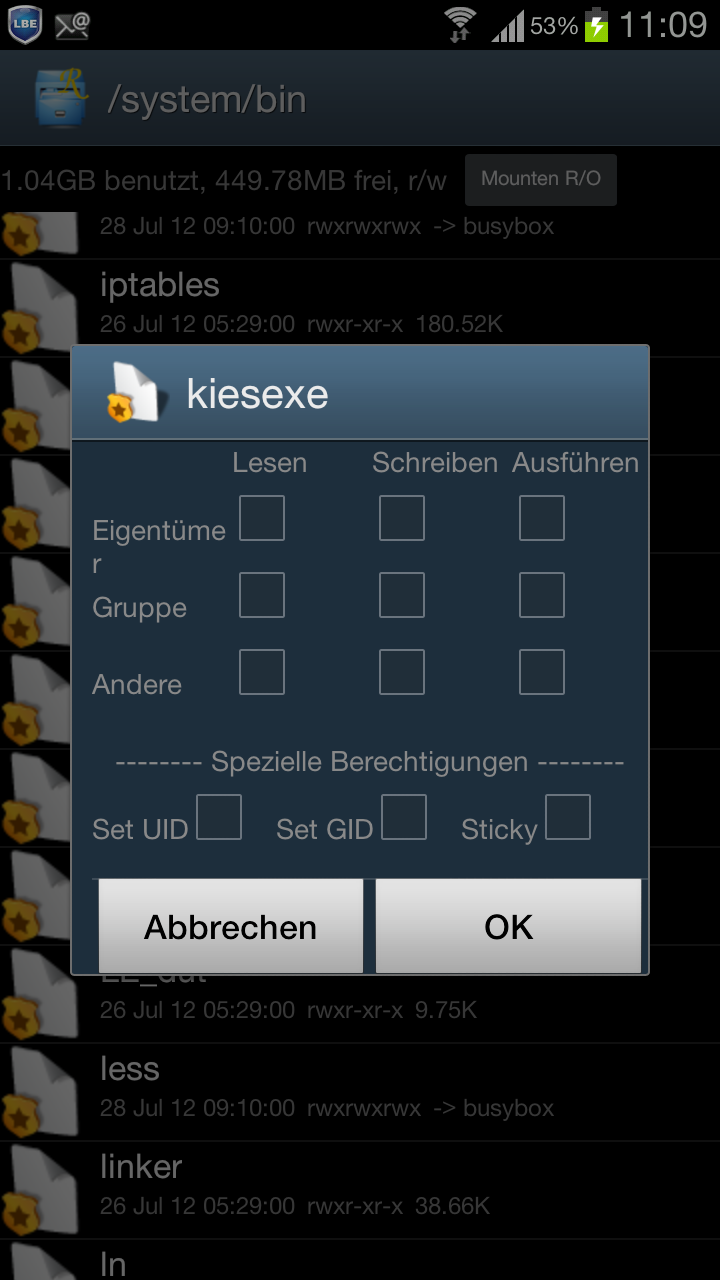Enable Ausführen for Gruppe

(x=542, y=595)
